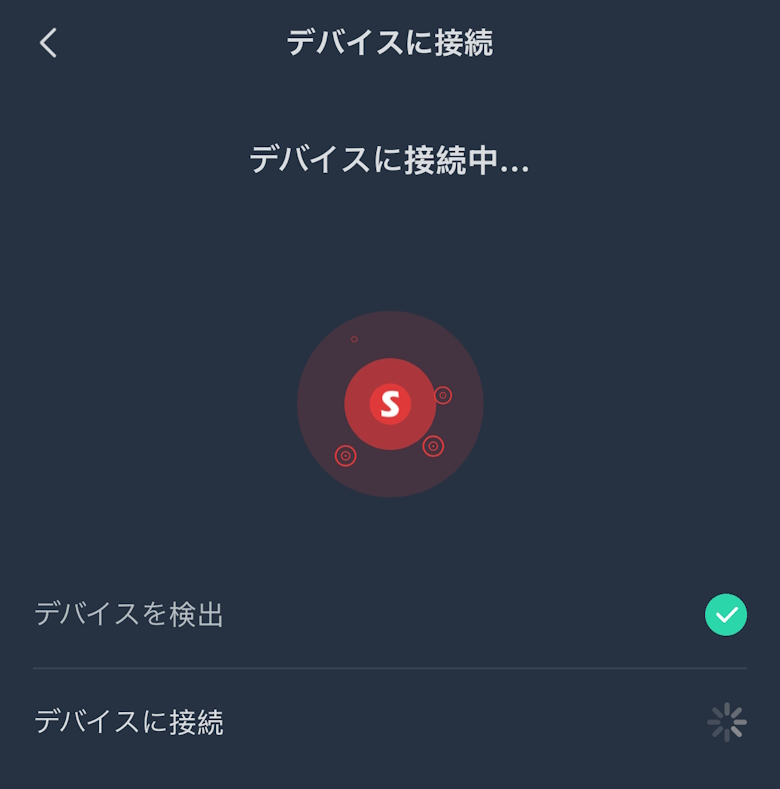Screen dimensions: 780x789
Task: Go back from the デバイスに接続 screen
Action: pyautogui.click(x=48, y=43)
